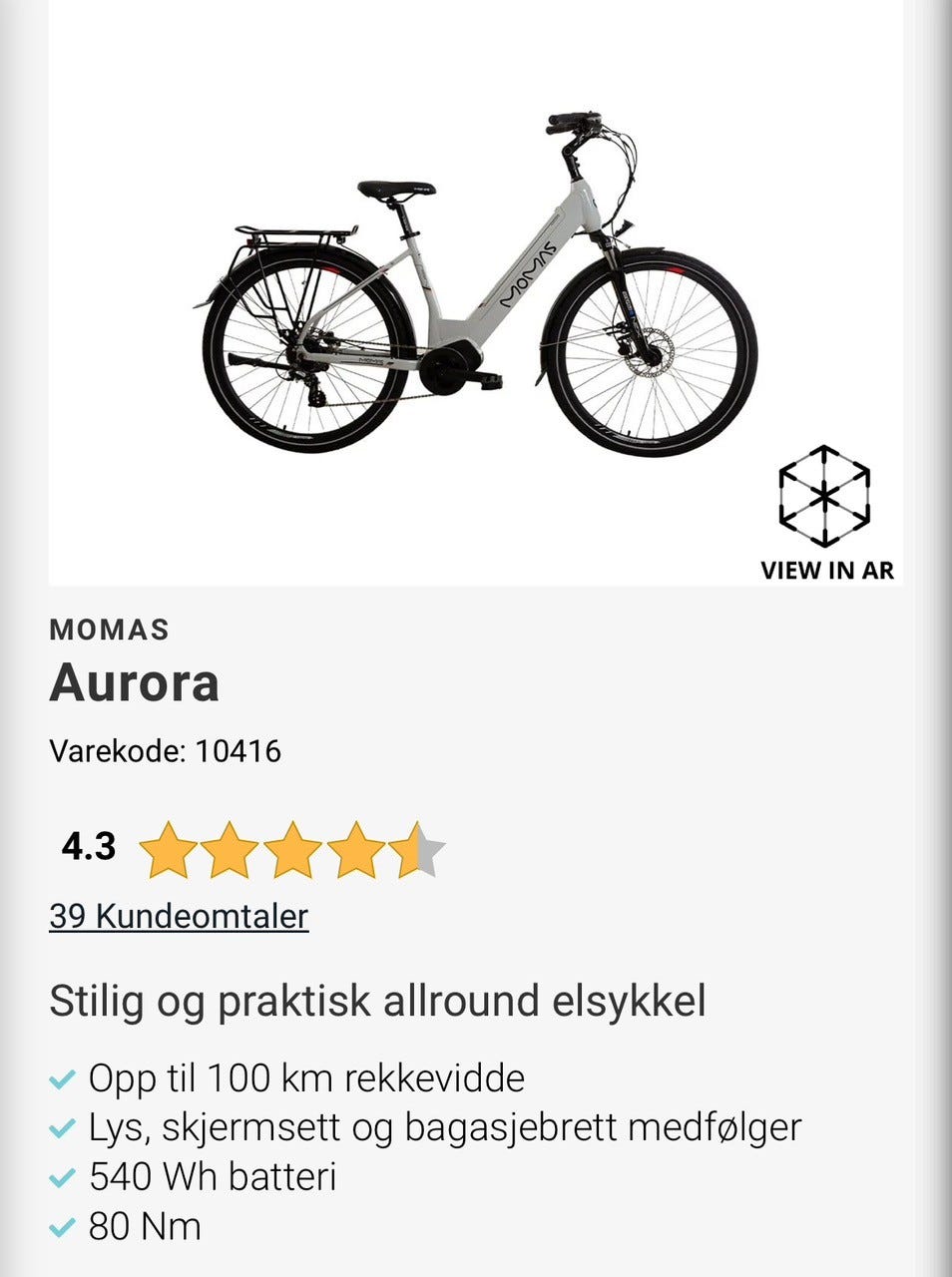Open the 39 Kundeomtaler reviews link
952x1277 pixels.
(176, 917)
